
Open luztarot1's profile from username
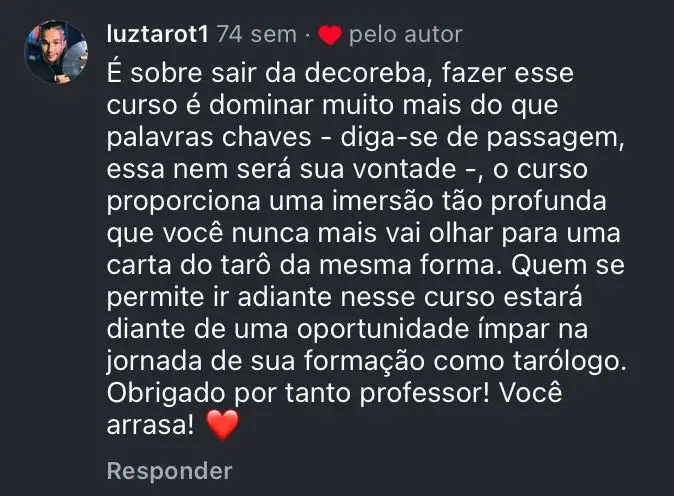[157, 34]
